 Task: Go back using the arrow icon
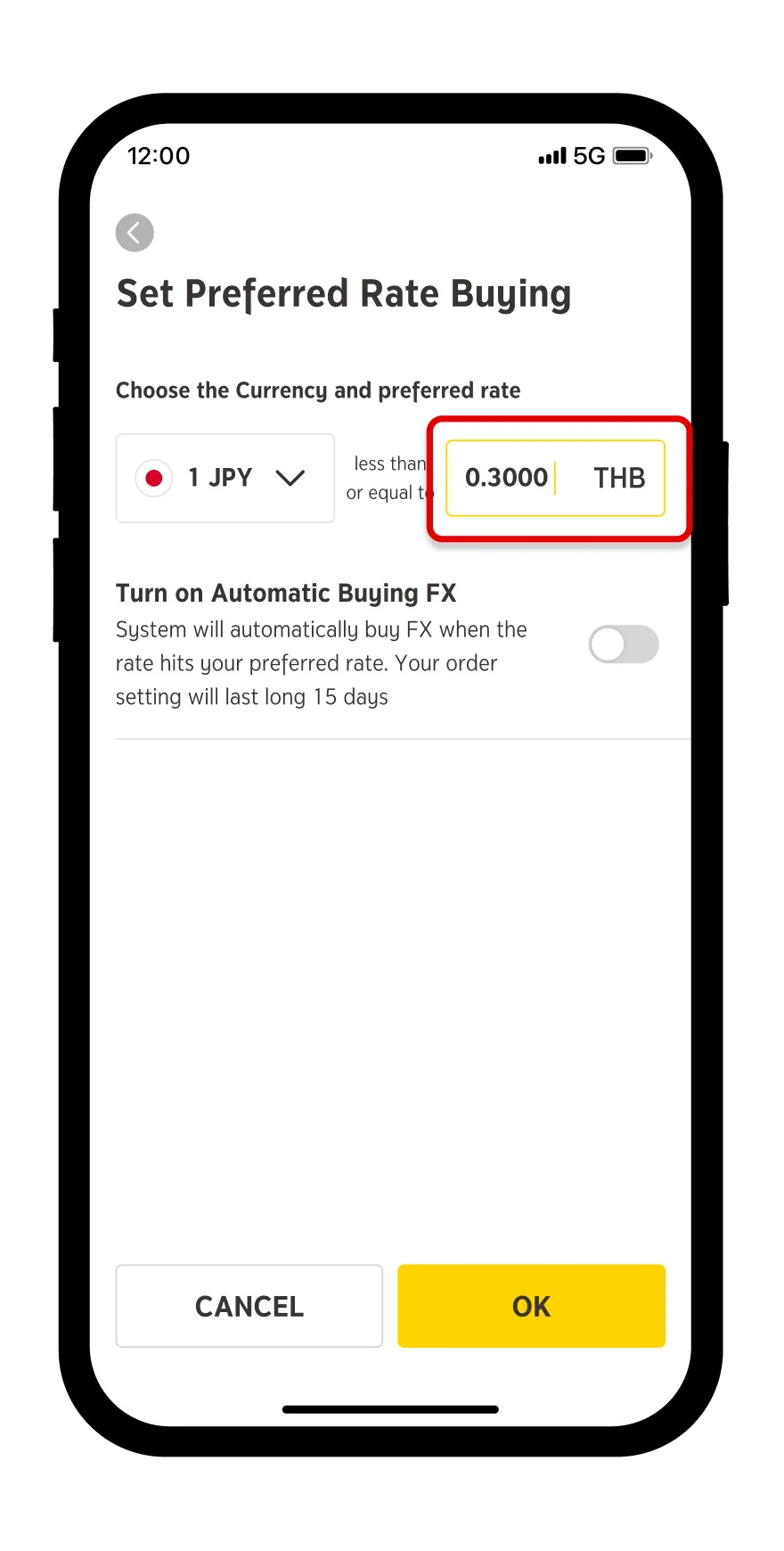tap(135, 234)
